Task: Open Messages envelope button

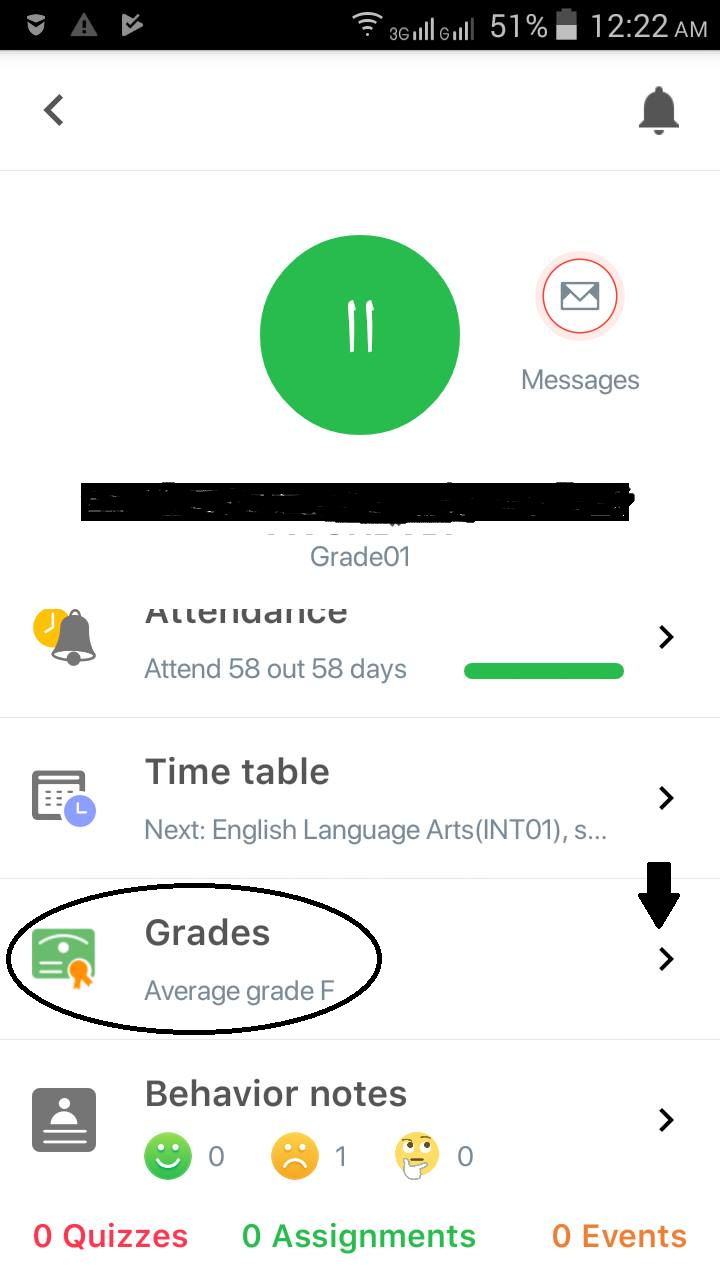Action: pyautogui.click(x=580, y=297)
